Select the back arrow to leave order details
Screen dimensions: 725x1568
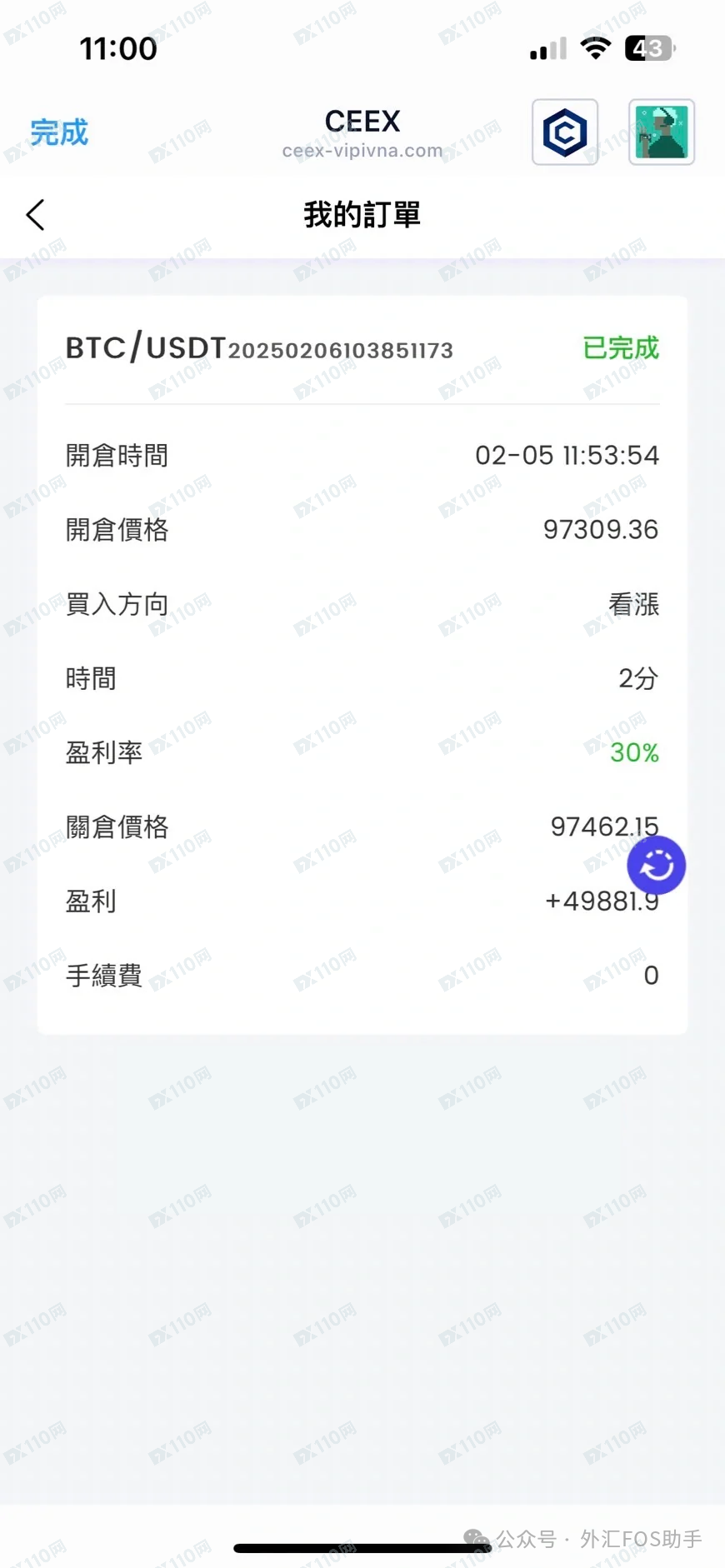click(x=35, y=214)
